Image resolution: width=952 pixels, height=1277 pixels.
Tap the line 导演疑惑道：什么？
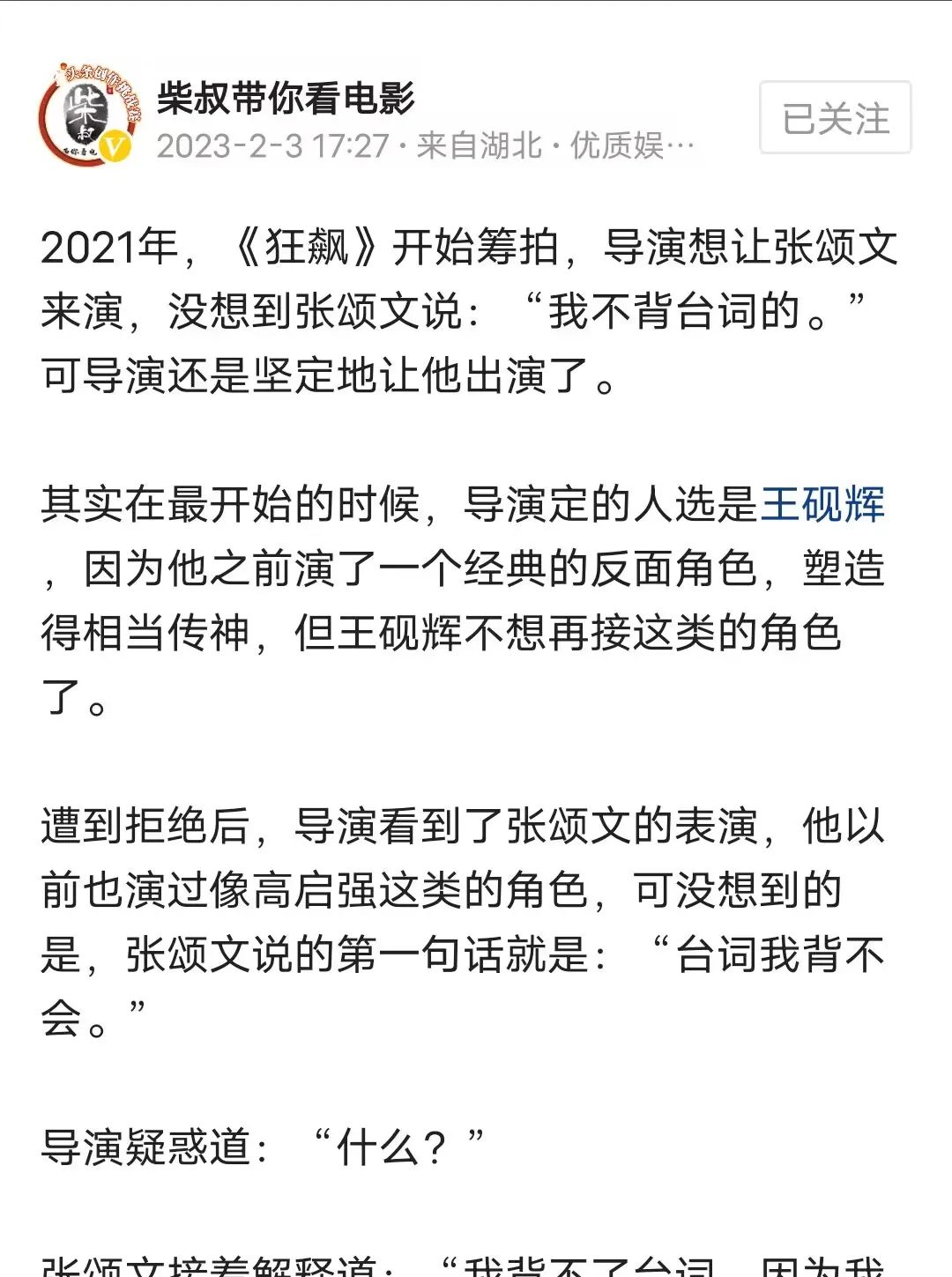[264, 1143]
